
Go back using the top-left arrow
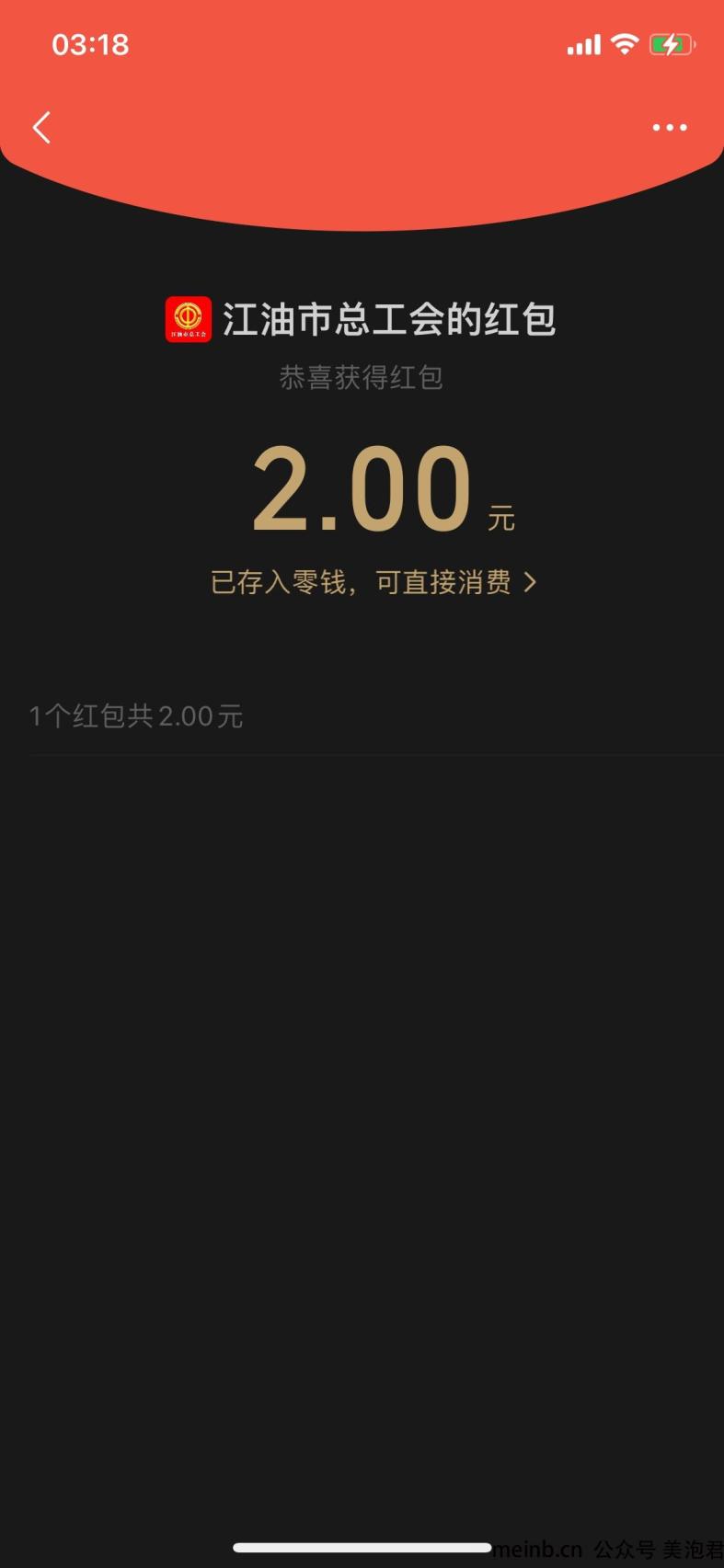(x=41, y=128)
